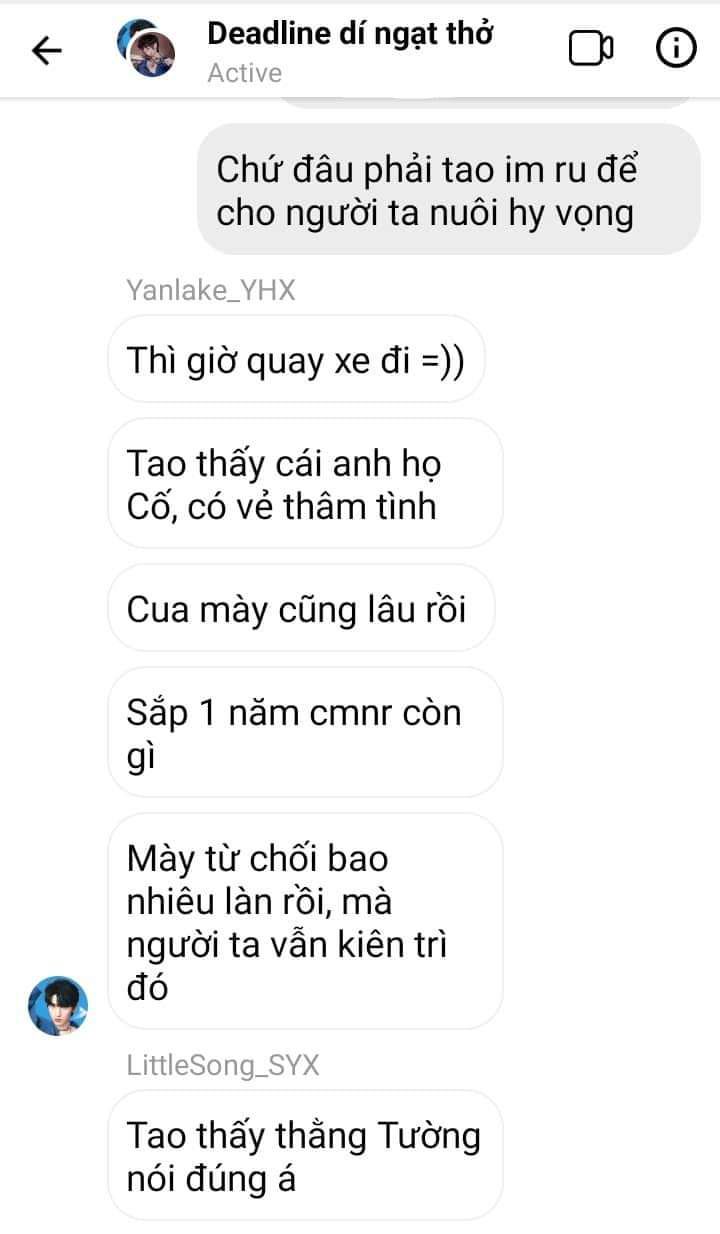
Task: Start a video call
Action: click(591, 48)
